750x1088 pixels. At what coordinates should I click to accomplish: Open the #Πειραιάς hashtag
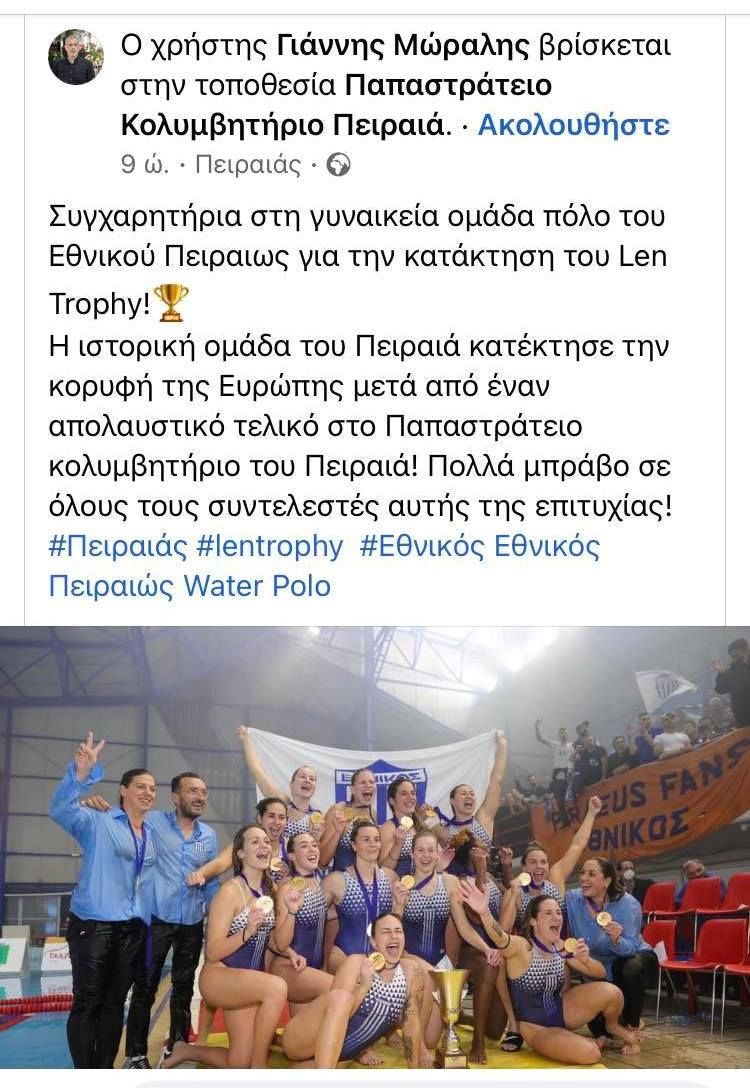point(117,547)
